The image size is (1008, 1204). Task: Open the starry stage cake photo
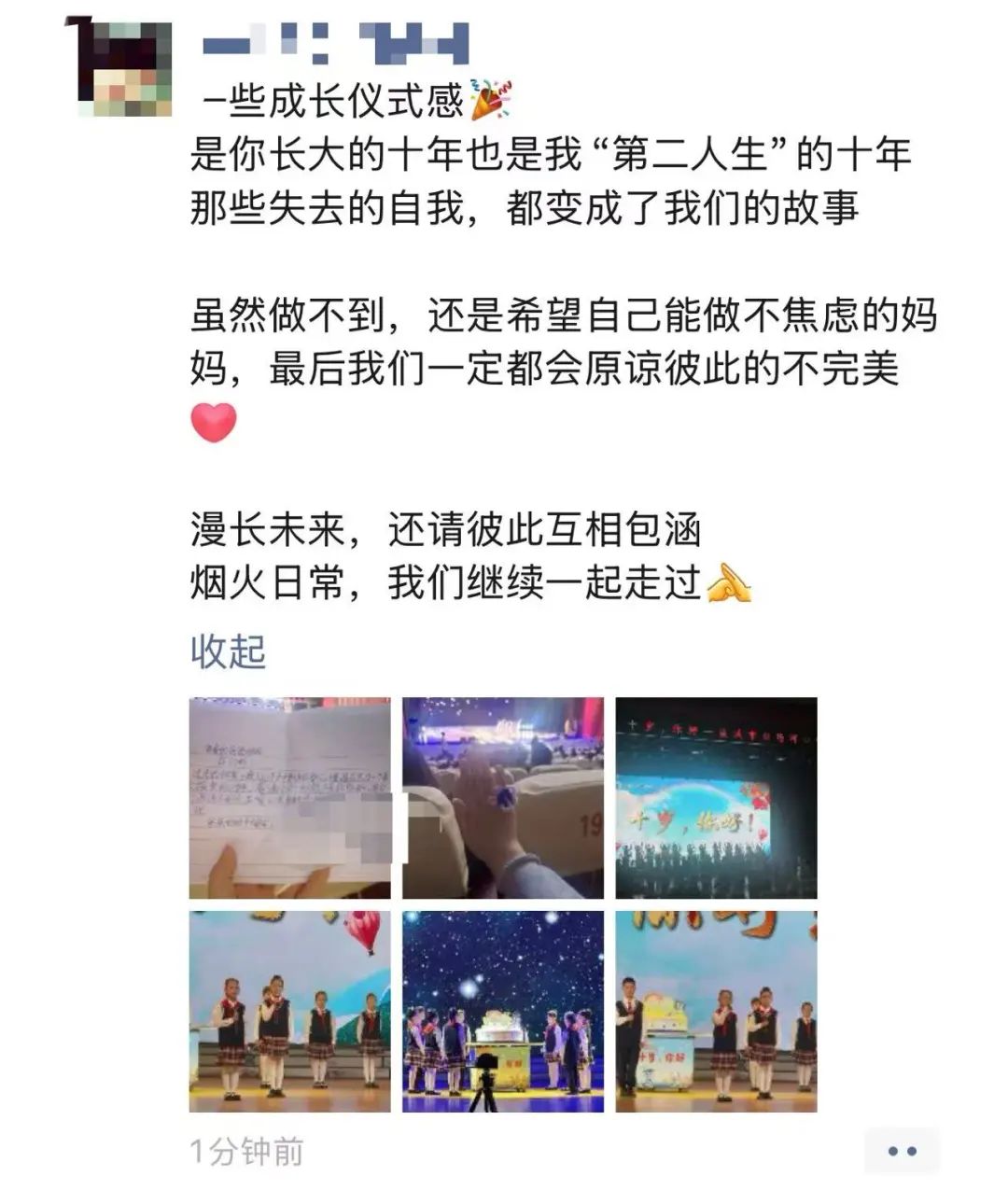[503, 1012]
